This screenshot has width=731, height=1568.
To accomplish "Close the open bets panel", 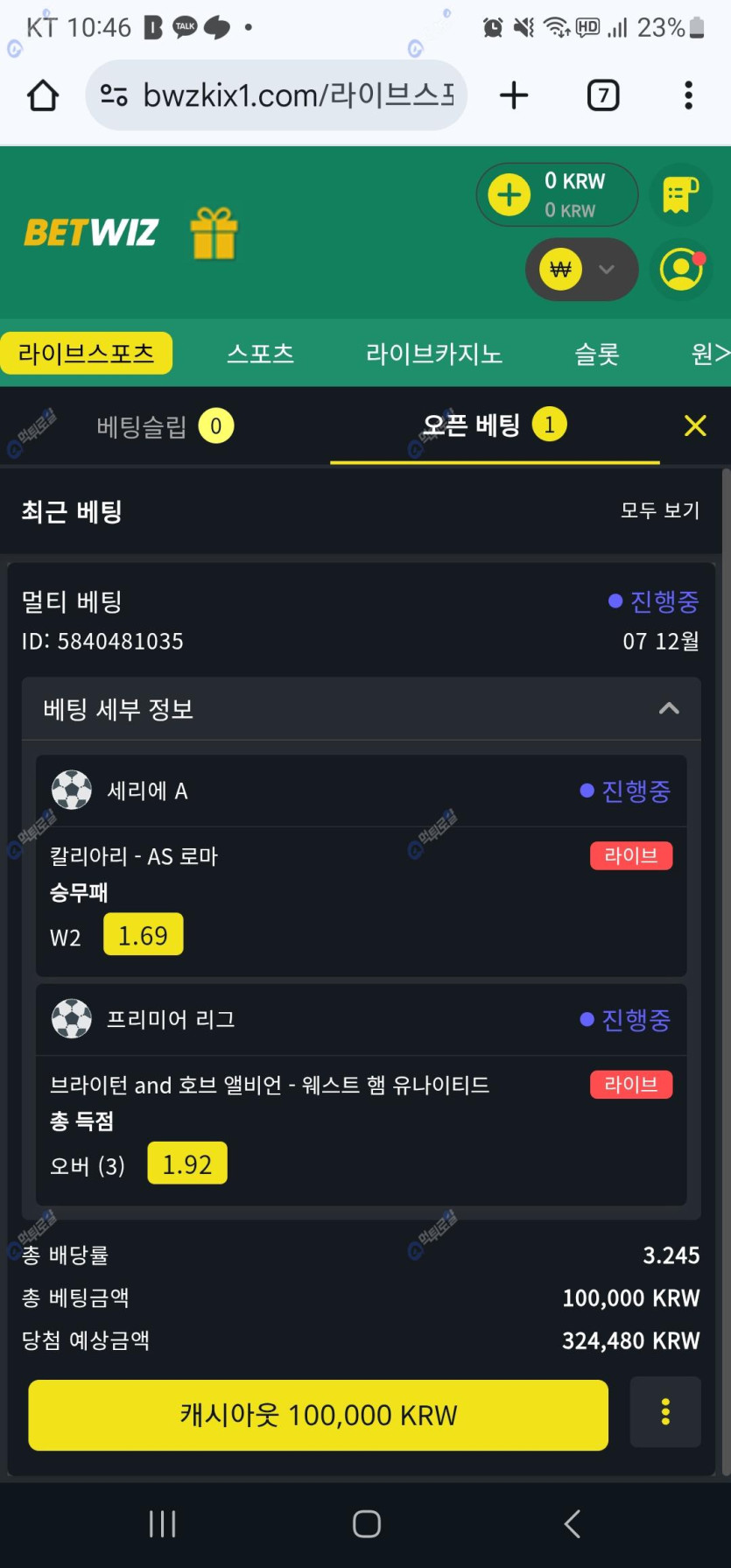I will point(695,426).
